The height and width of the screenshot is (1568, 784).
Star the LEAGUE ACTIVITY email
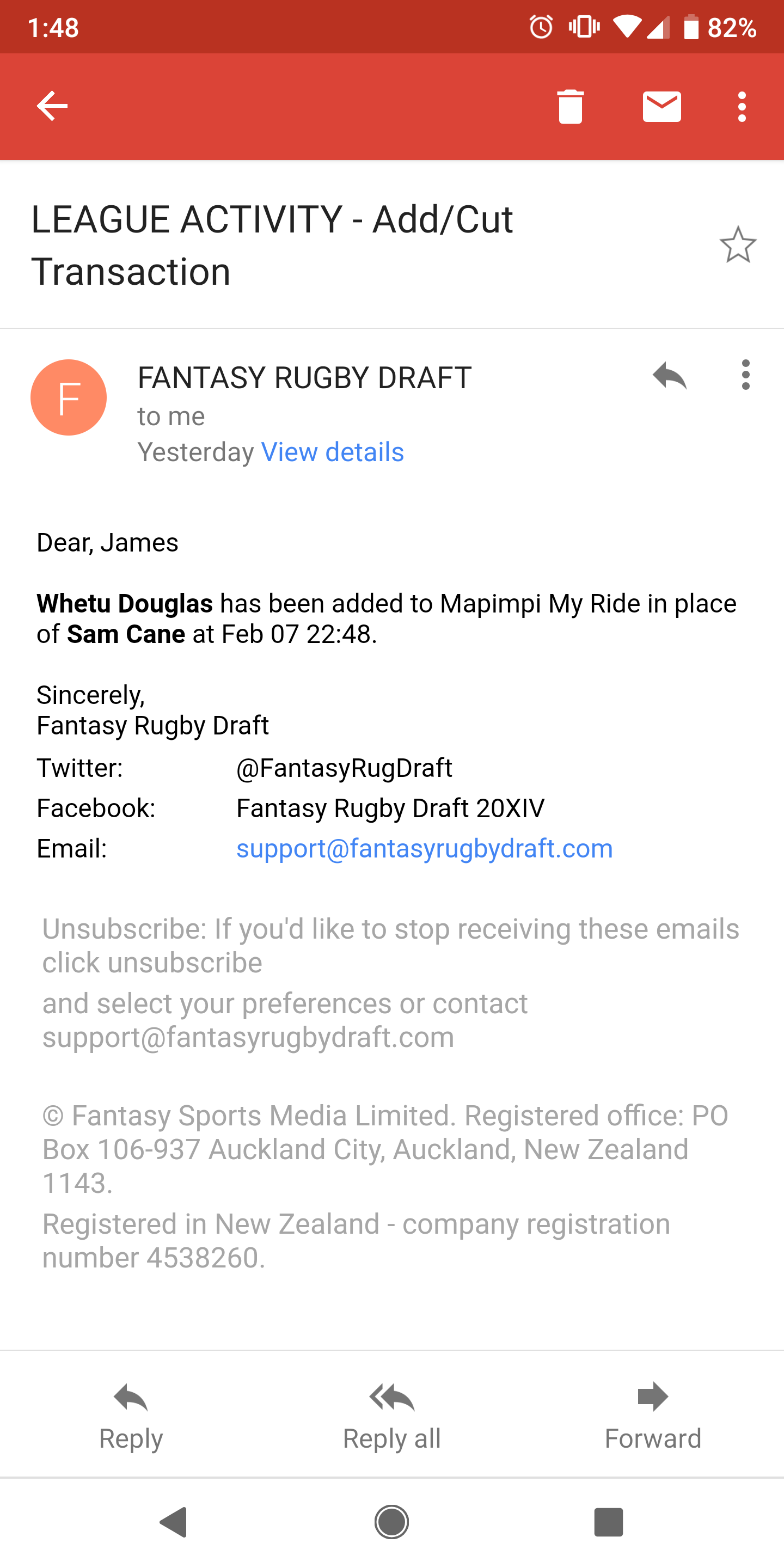click(738, 244)
